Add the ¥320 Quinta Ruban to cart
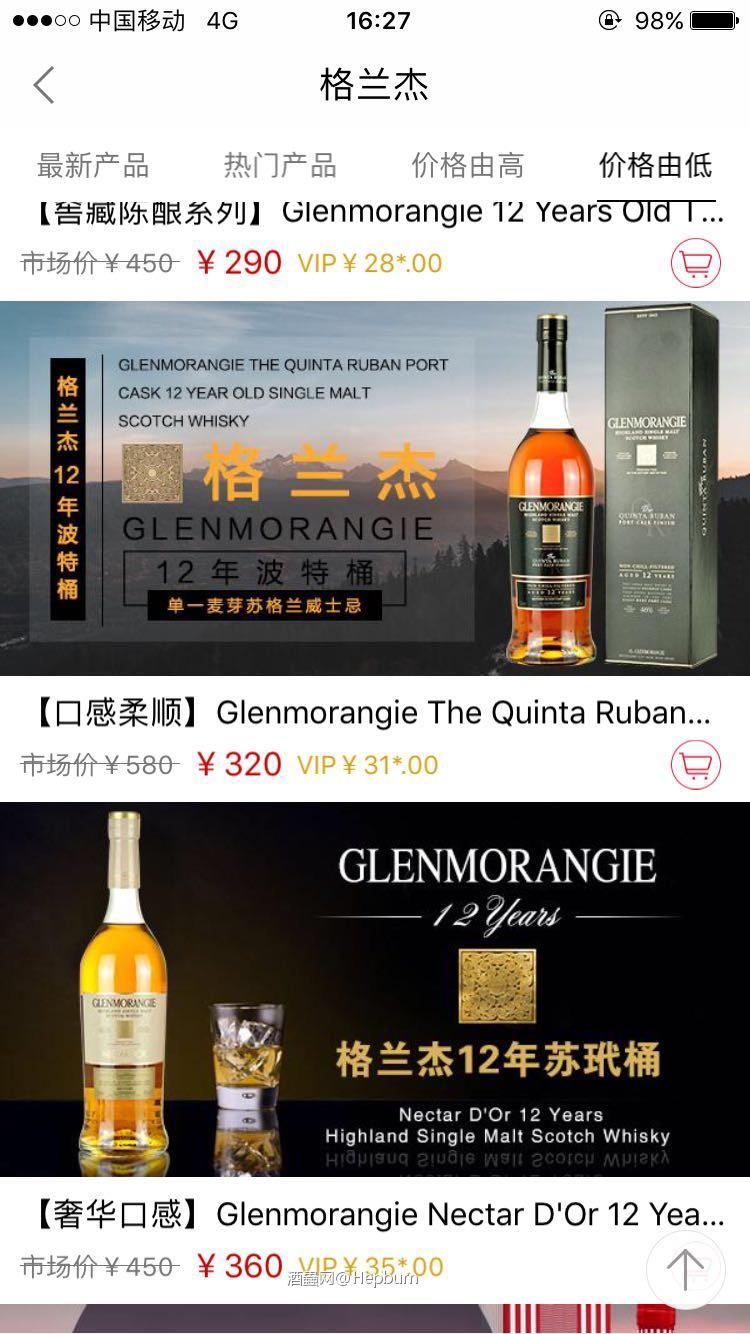Screen dimensions: 750x1334 point(695,765)
